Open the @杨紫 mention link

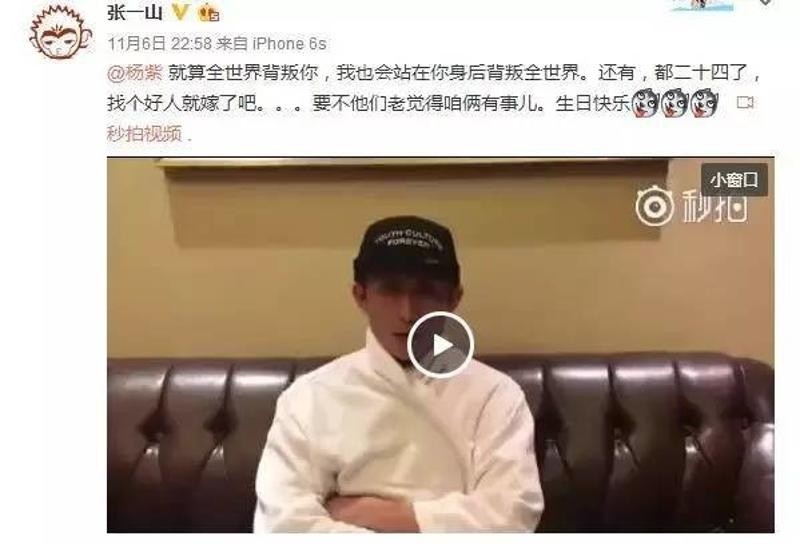pos(135,72)
